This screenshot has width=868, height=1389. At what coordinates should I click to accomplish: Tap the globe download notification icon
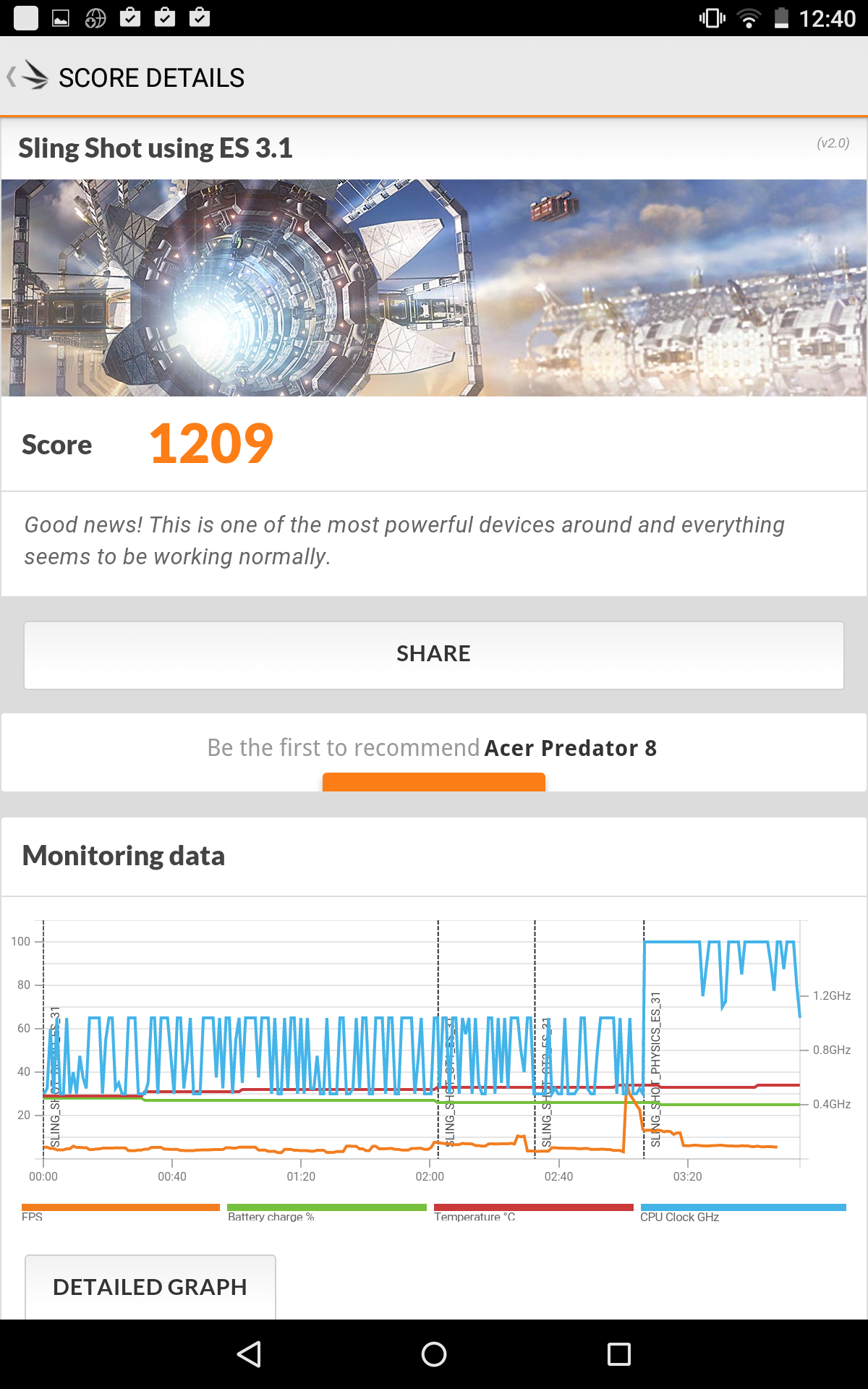point(95,17)
